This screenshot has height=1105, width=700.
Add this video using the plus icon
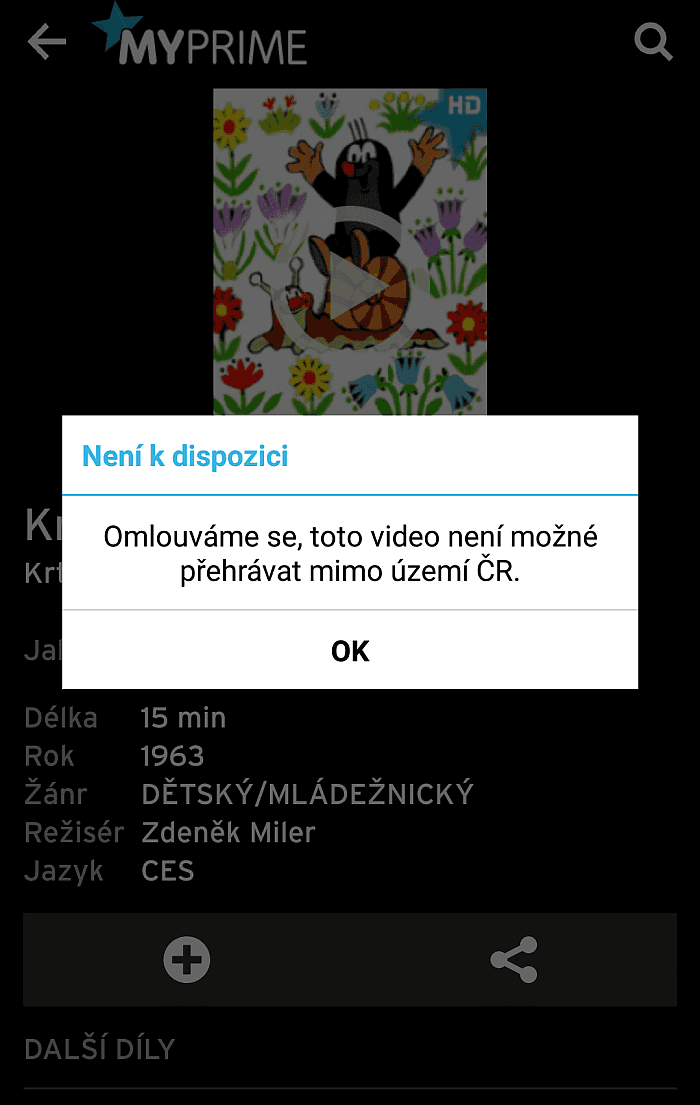[x=187, y=960]
